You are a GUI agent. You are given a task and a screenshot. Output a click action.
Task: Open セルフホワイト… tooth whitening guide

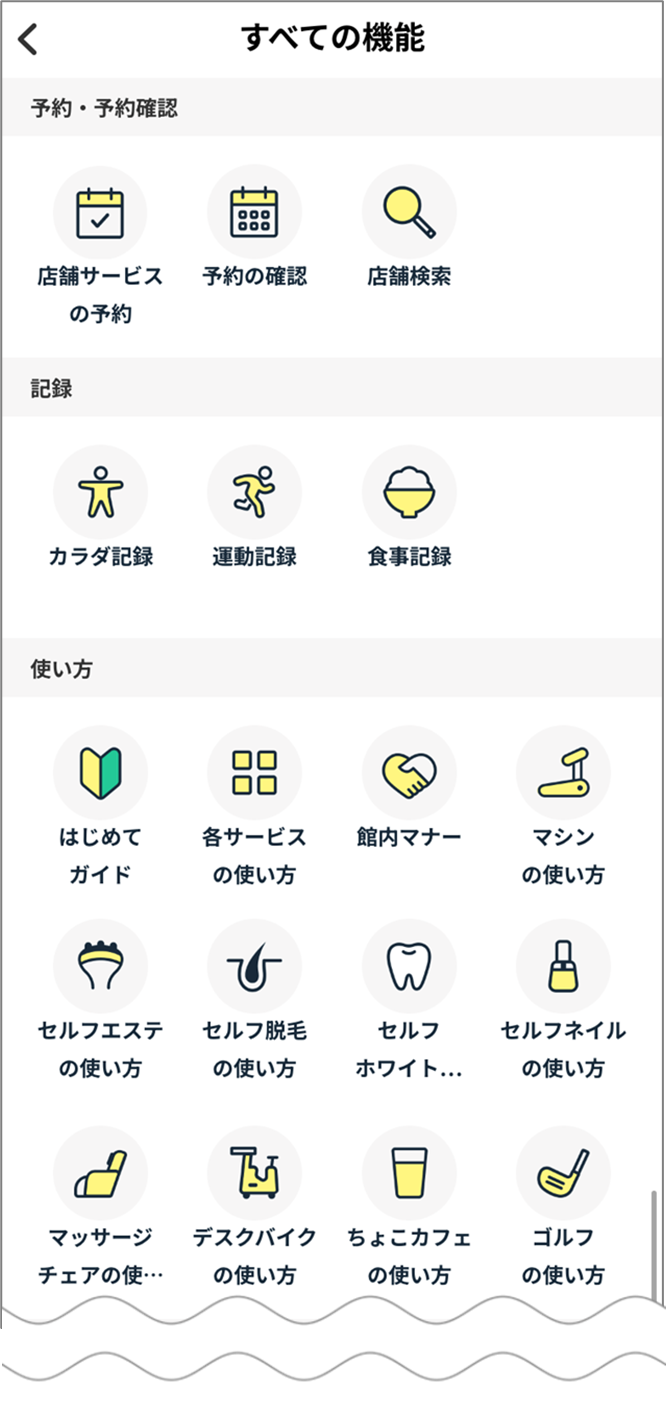(x=409, y=967)
